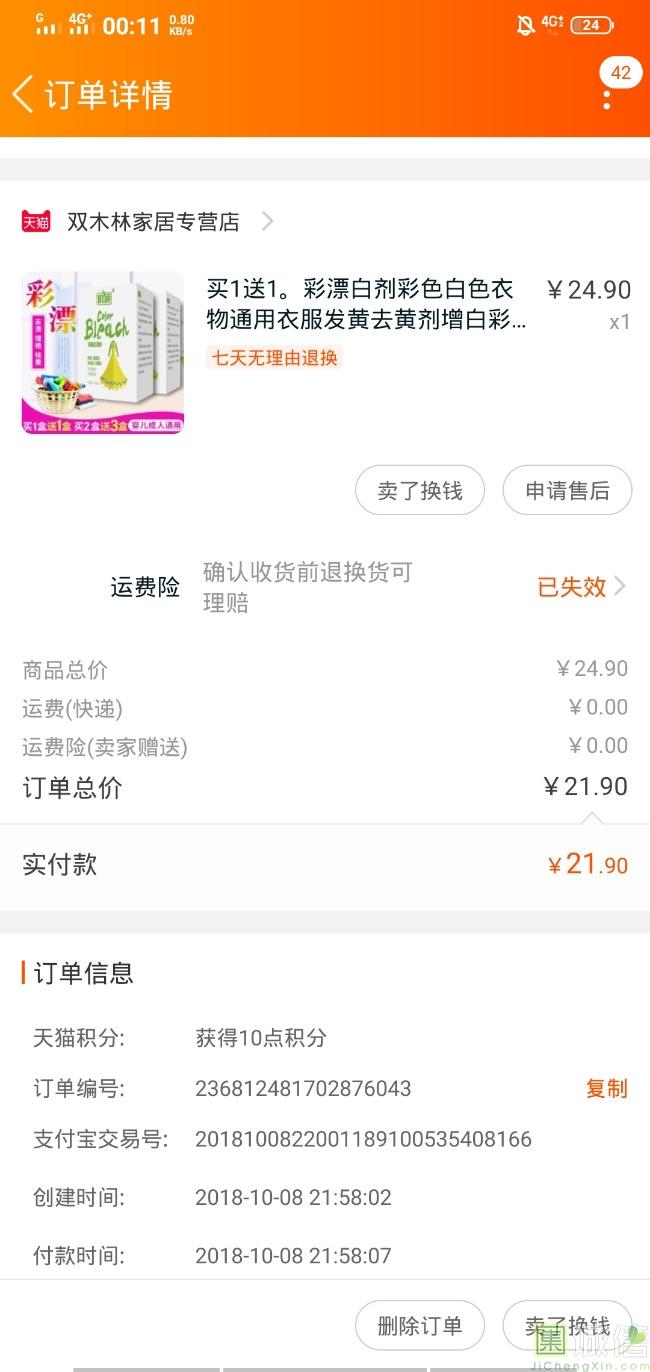
Task: Open the overflow menu with 42 badge
Action: [607, 99]
